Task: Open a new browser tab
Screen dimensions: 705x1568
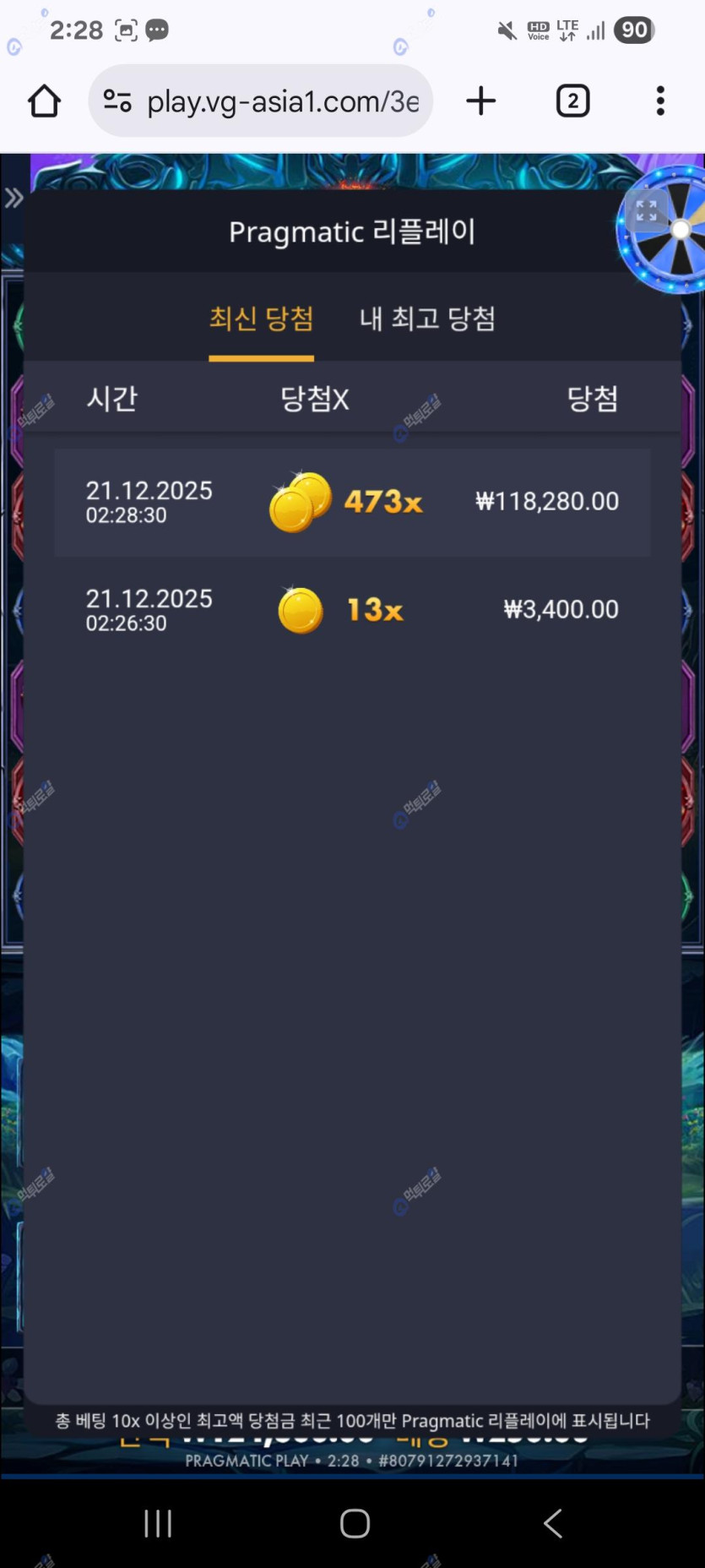Action: [480, 101]
